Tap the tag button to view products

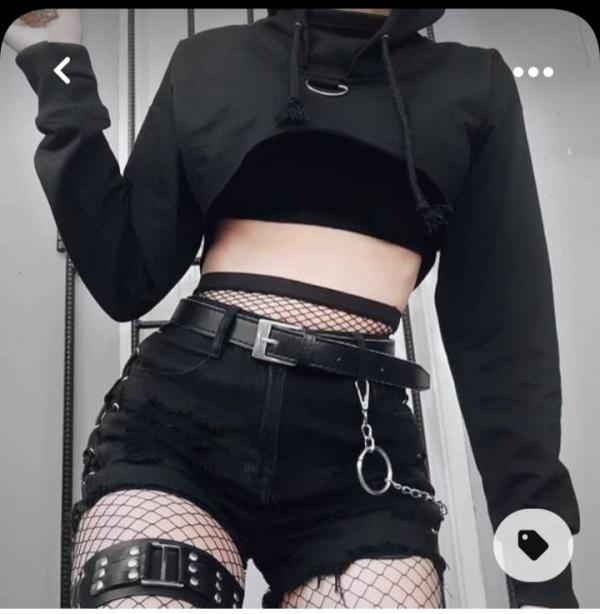(x=533, y=545)
